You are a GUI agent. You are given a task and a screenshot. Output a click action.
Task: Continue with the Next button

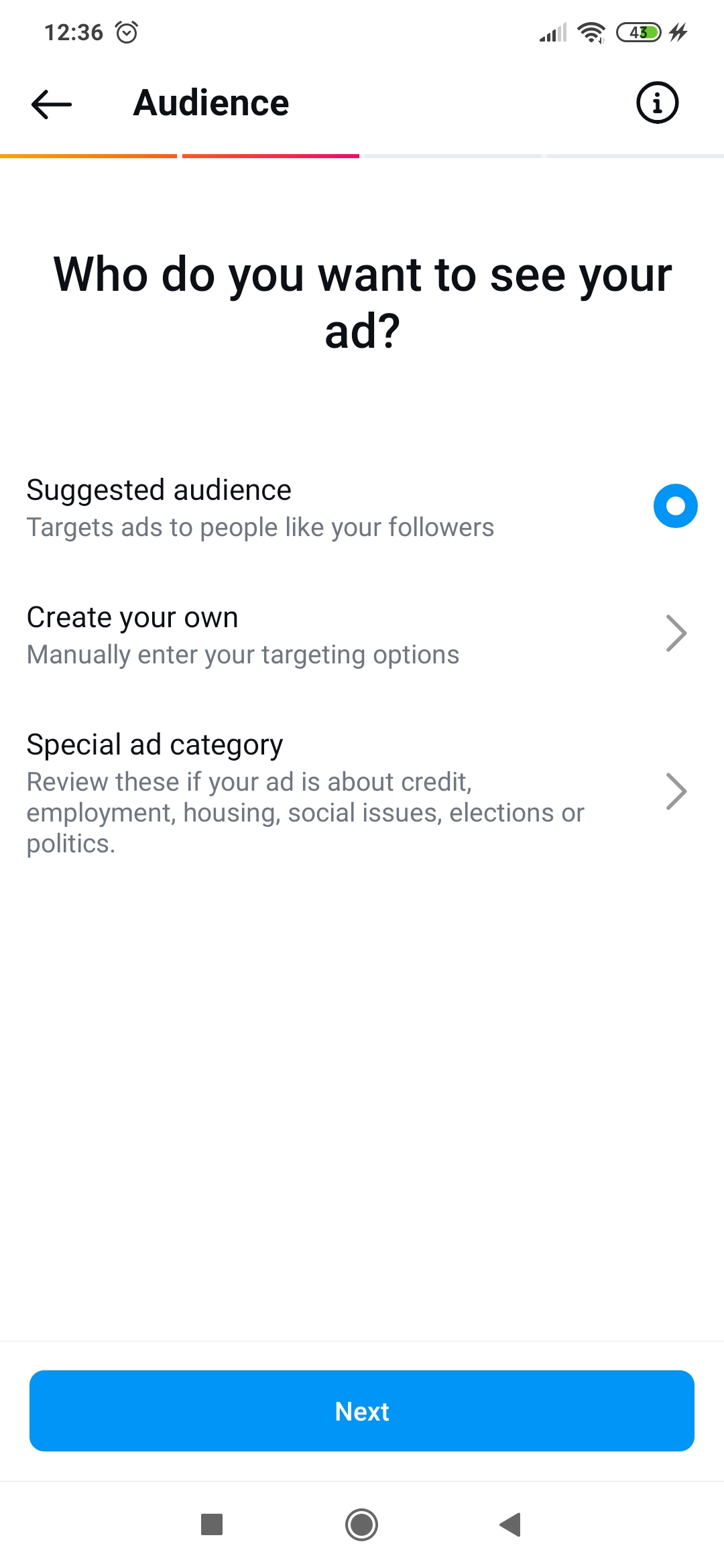[362, 1411]
